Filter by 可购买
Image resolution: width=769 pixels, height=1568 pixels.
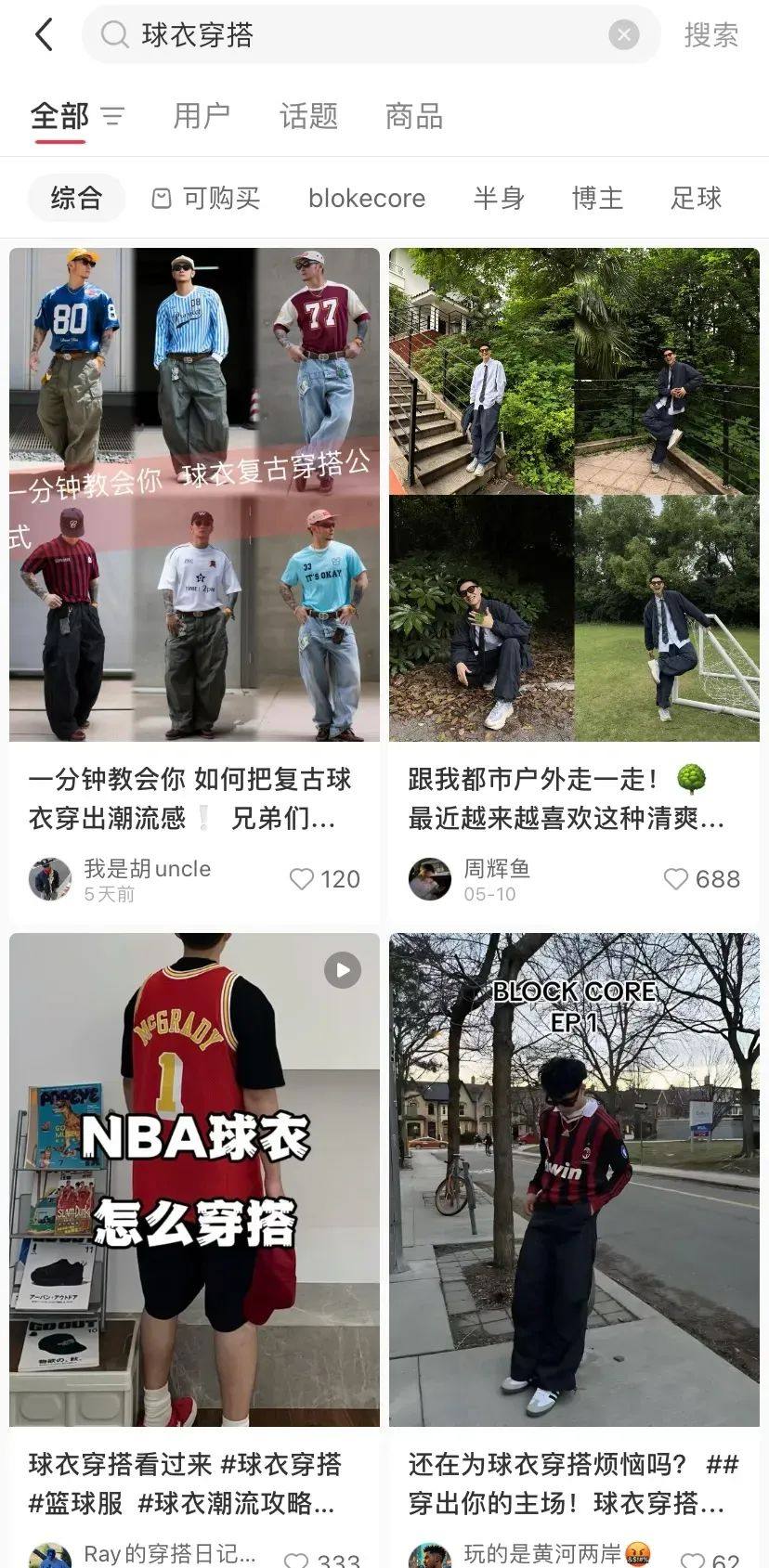tap(205, 198)
